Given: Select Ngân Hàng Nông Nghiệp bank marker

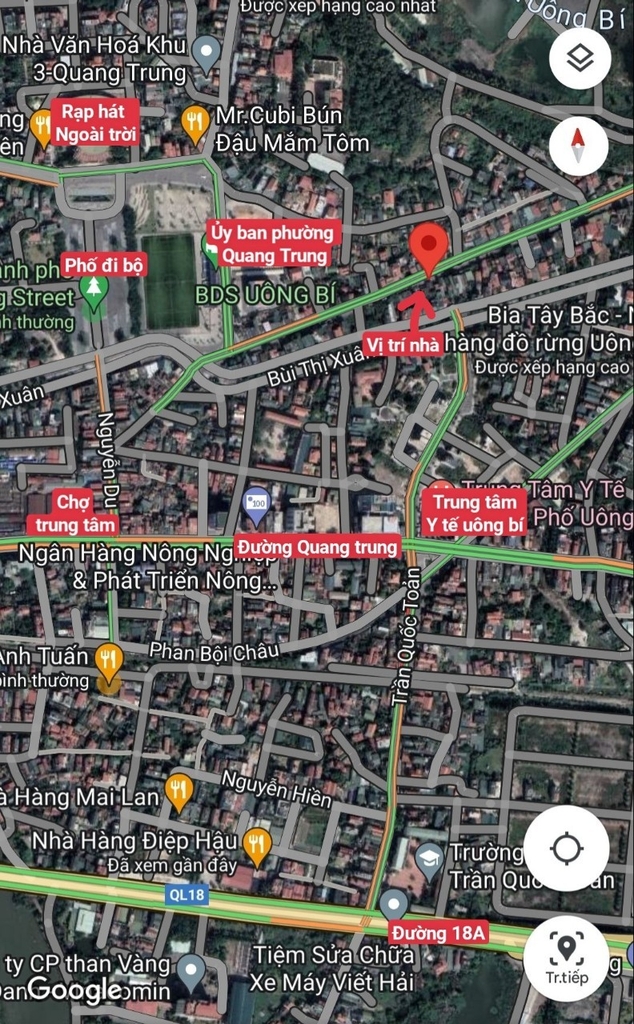Looking at the screenshot, I should tap(257, 506).
